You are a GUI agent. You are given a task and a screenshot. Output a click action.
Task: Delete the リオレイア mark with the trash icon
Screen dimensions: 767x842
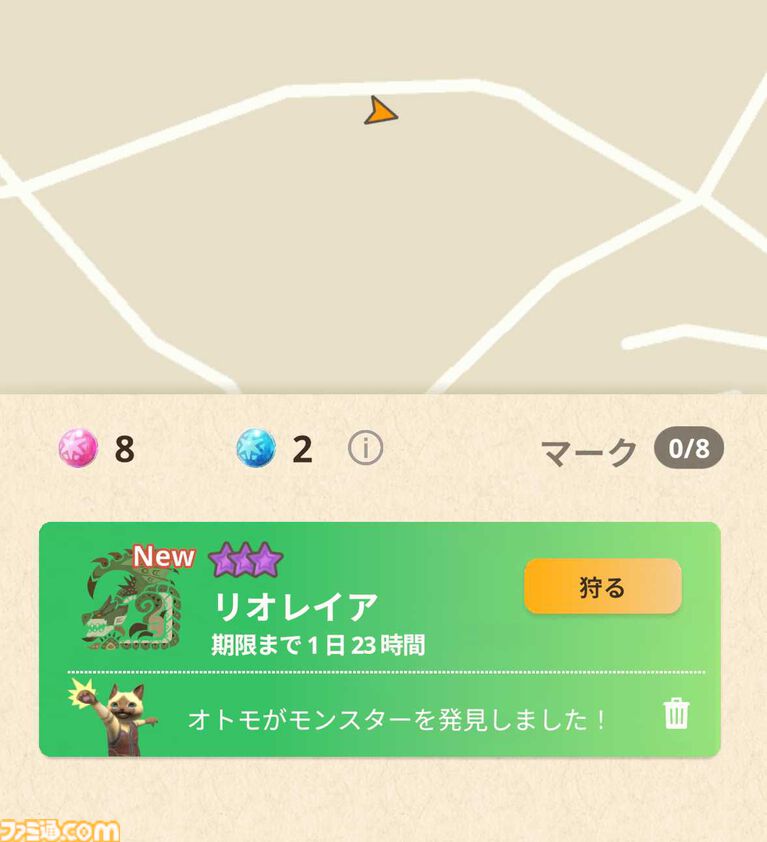click(x=677, y=714)
